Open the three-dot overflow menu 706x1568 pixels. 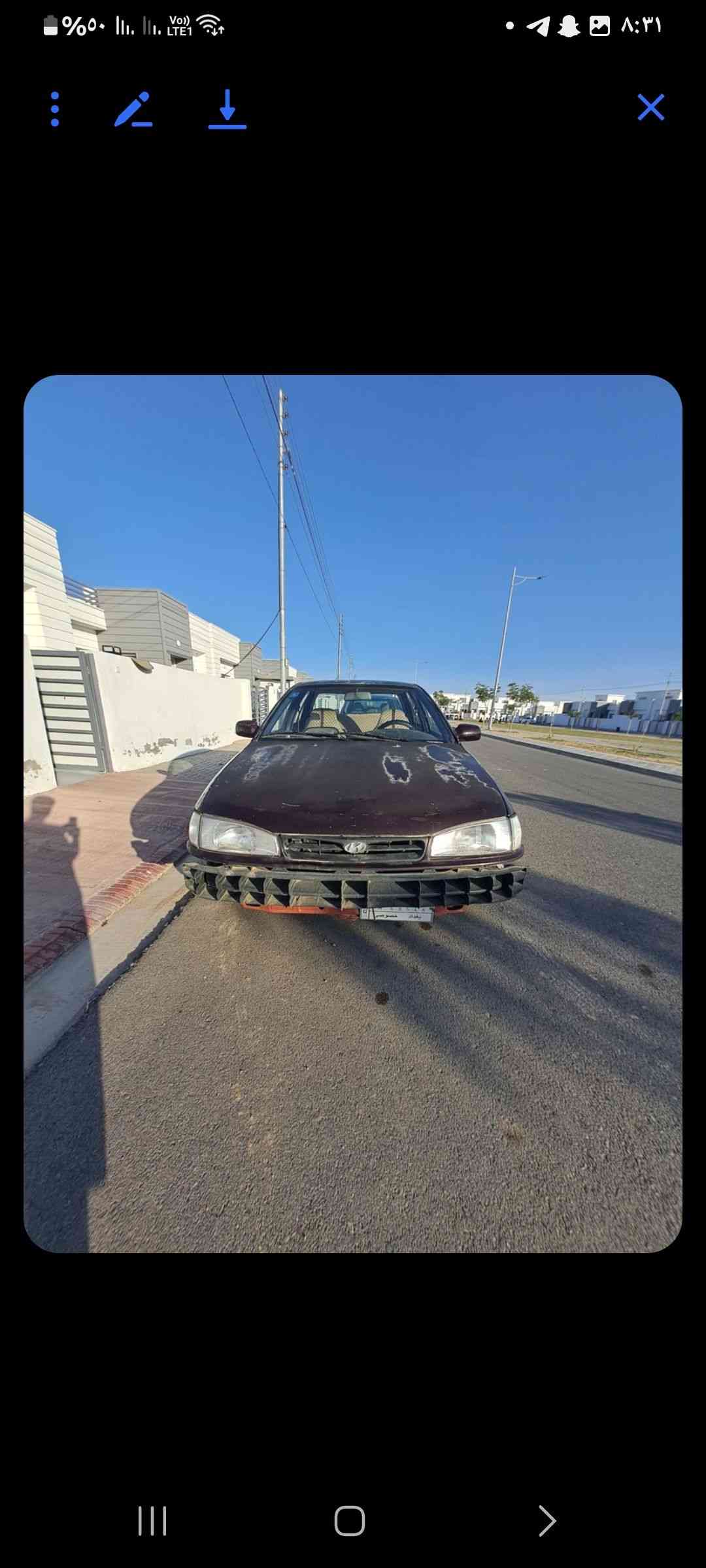[55, 108]
